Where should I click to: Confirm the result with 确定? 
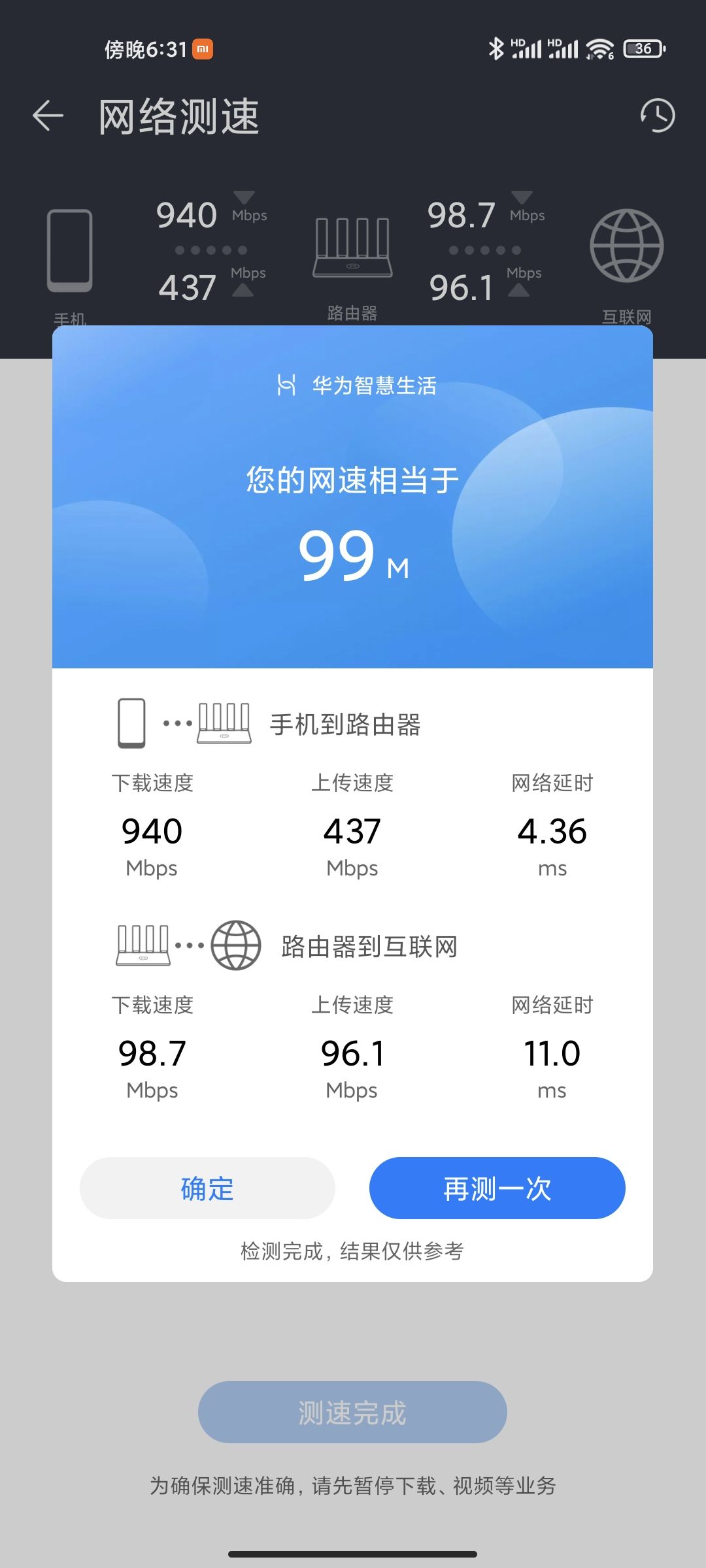[x=207, y=1188]
